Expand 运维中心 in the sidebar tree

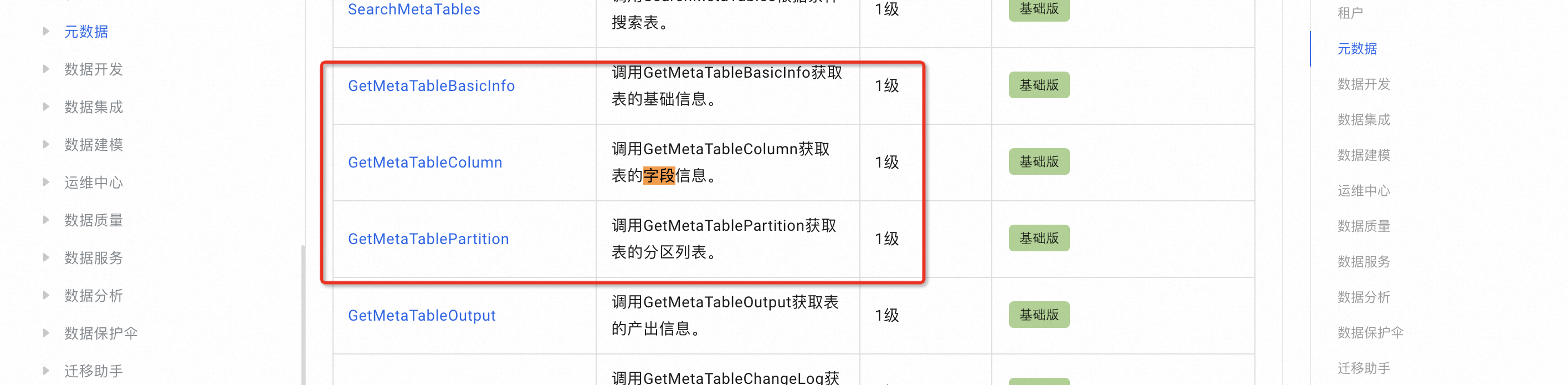pos(46,183)
